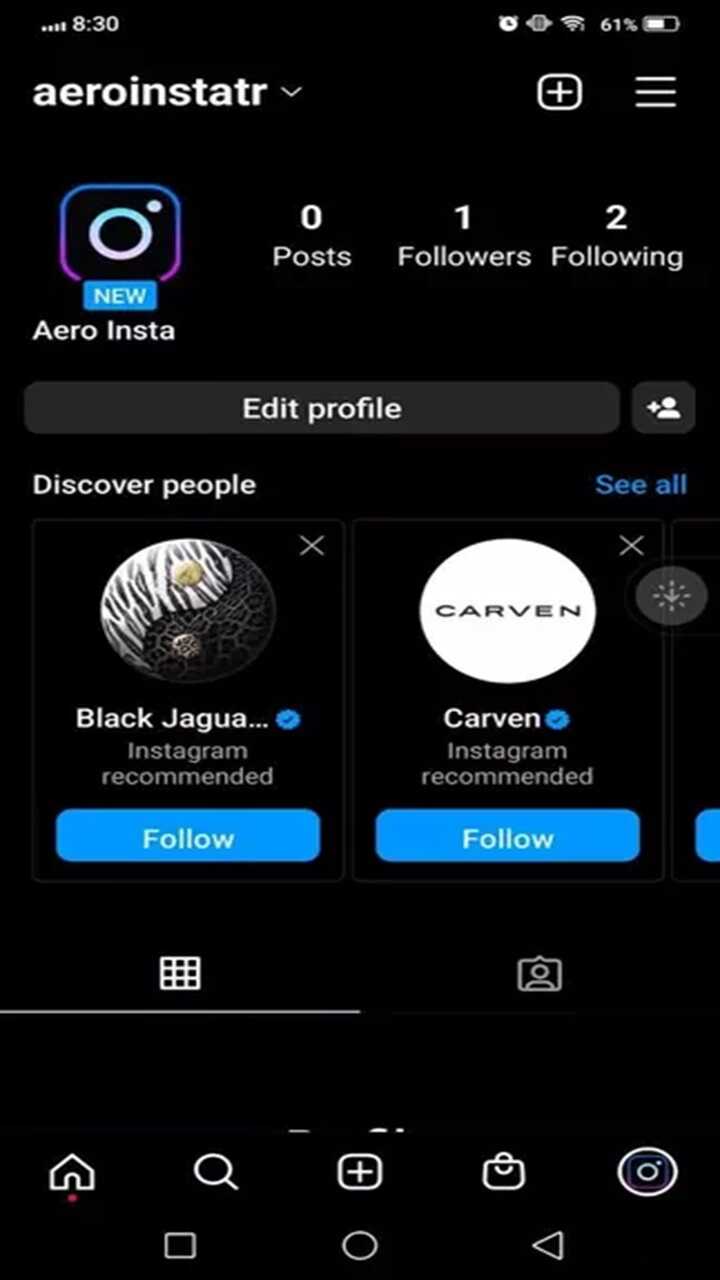Open the Search tab

click(x=215, y=1171)
